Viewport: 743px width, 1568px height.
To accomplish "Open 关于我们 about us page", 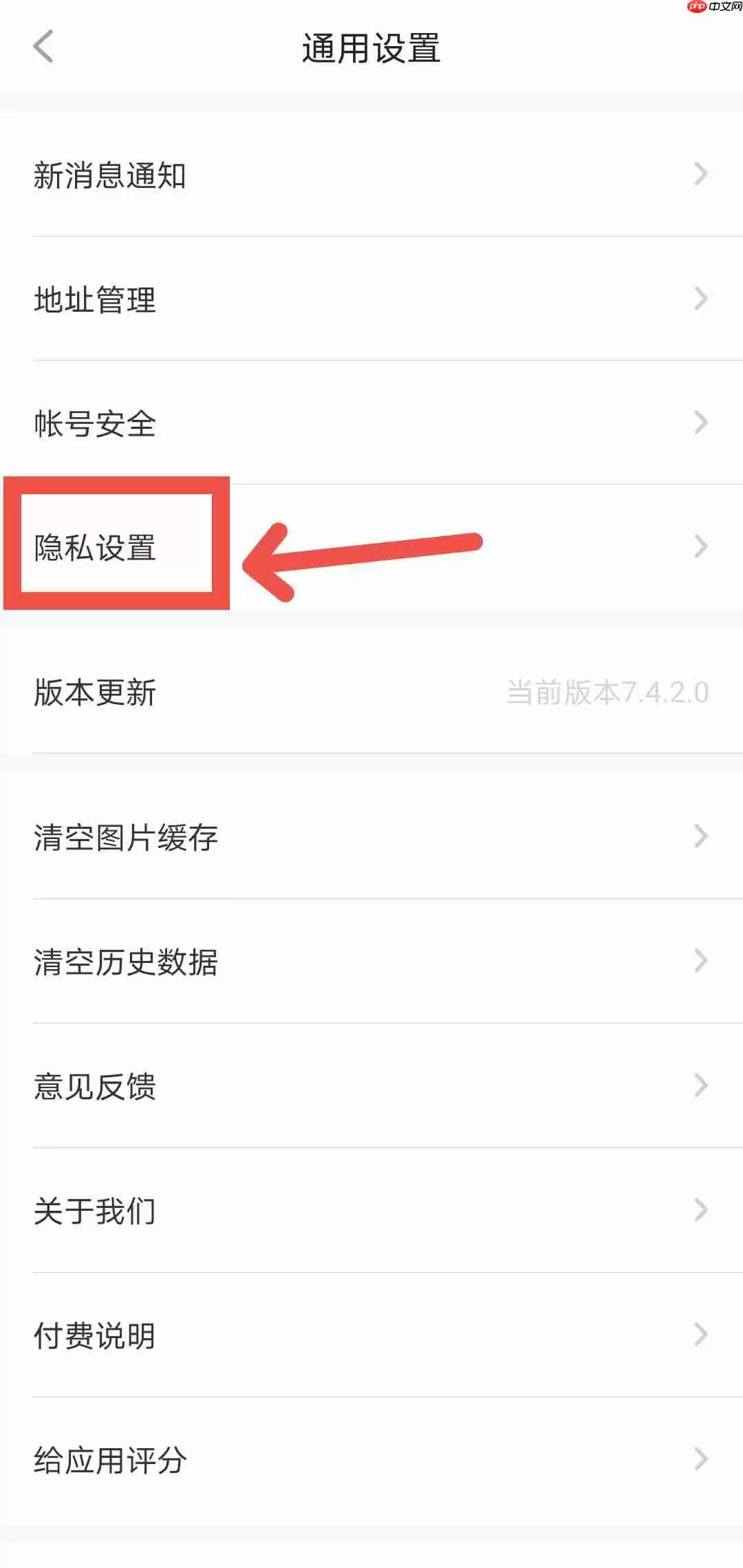I will click(94, 1211).
